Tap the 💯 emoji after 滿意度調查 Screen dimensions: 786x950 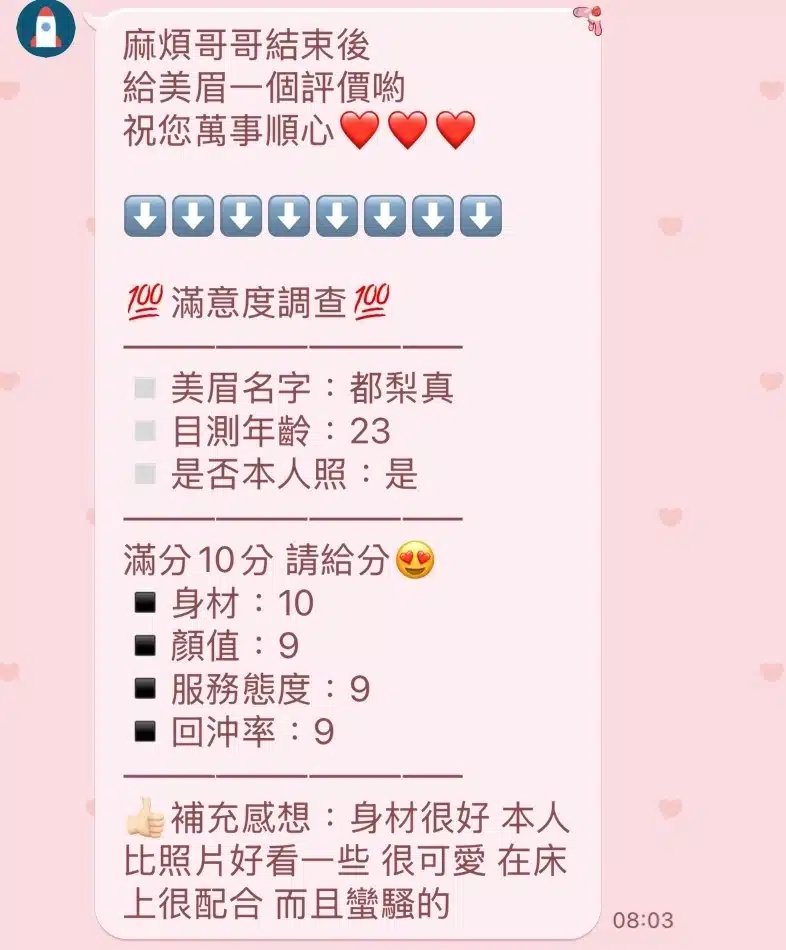[368, 296]
